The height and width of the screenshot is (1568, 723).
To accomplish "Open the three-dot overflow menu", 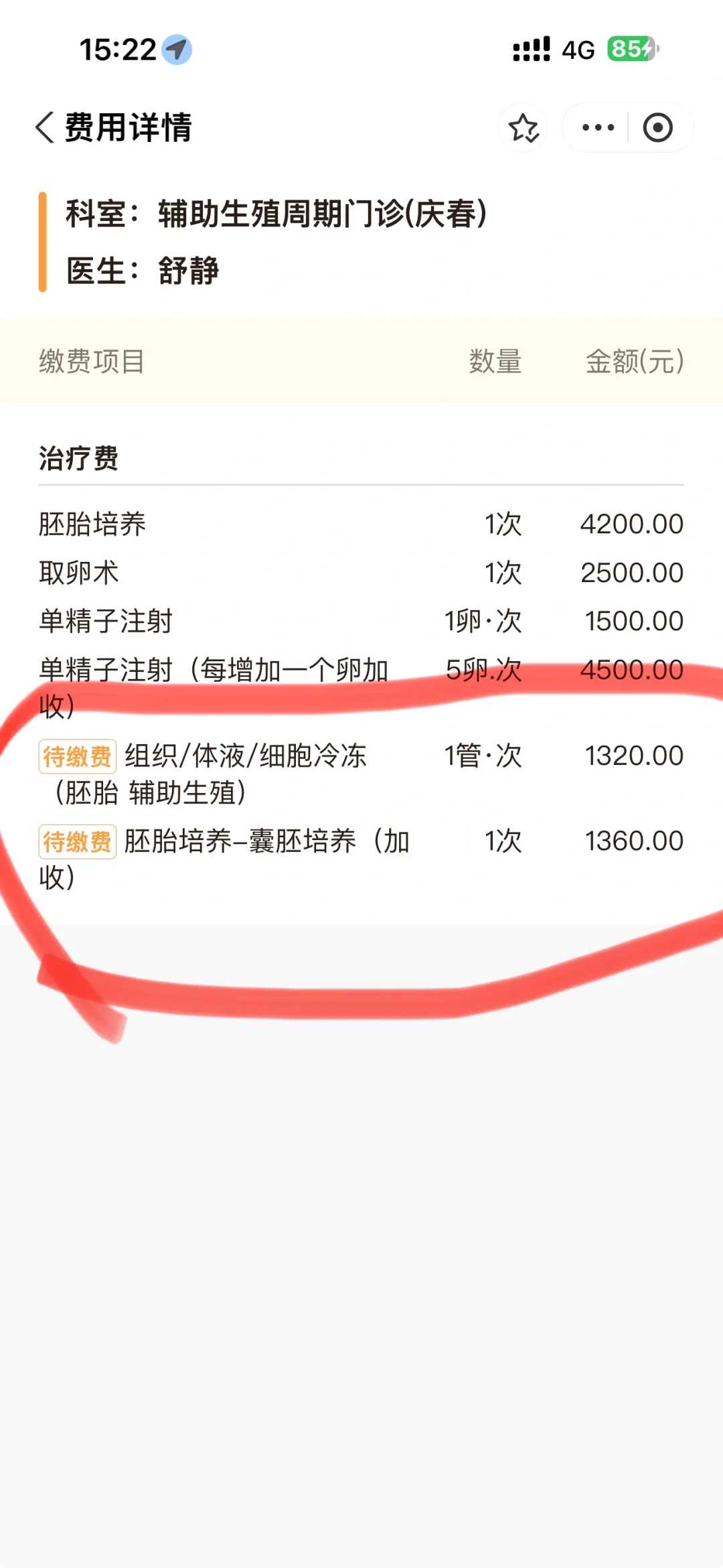I will coord(597,127).
